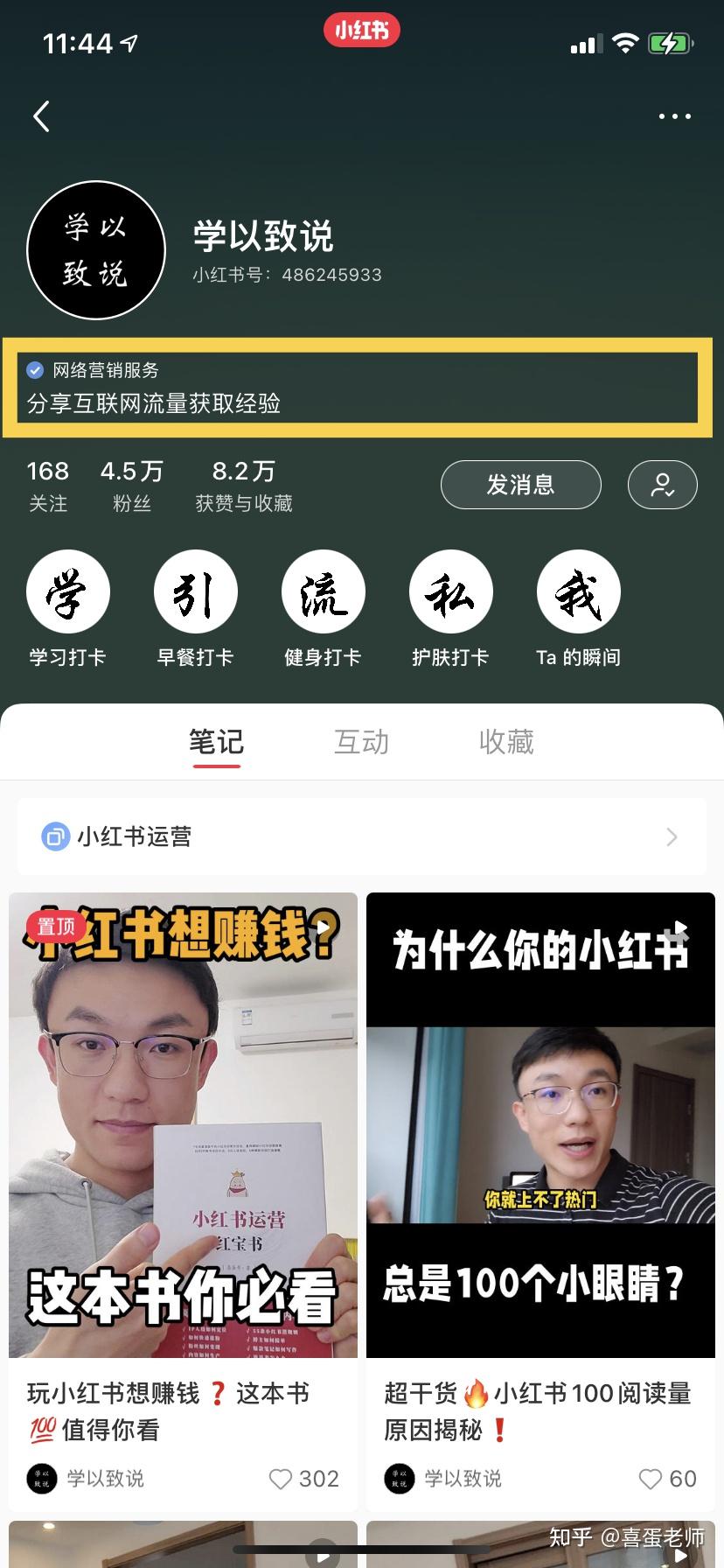The image size is (724, 1568).
Task: Open the 健身打卡 highlight circle
Action: [x=324, y=591]
